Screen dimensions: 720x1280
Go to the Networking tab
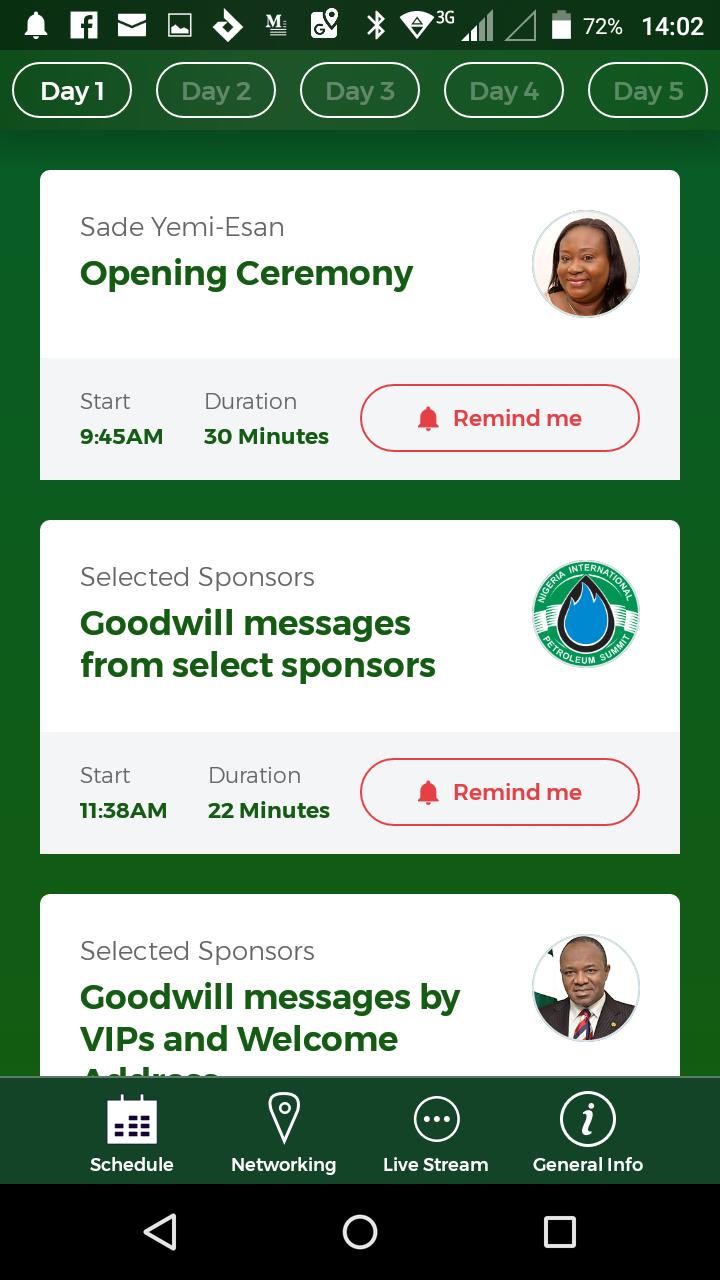(283, 1134)
